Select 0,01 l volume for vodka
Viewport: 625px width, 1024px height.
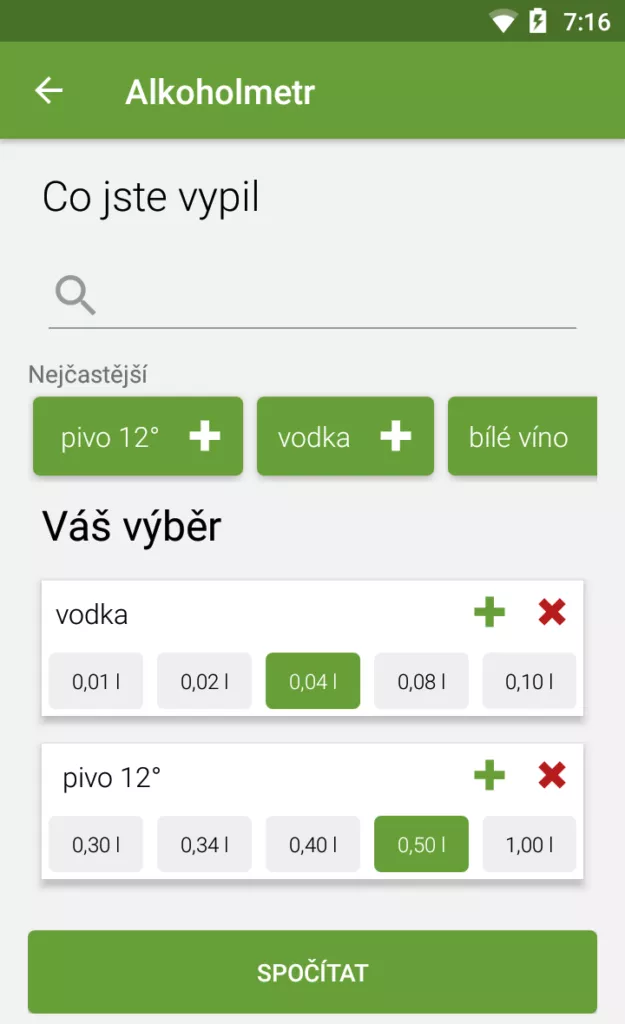click(96, 681)
